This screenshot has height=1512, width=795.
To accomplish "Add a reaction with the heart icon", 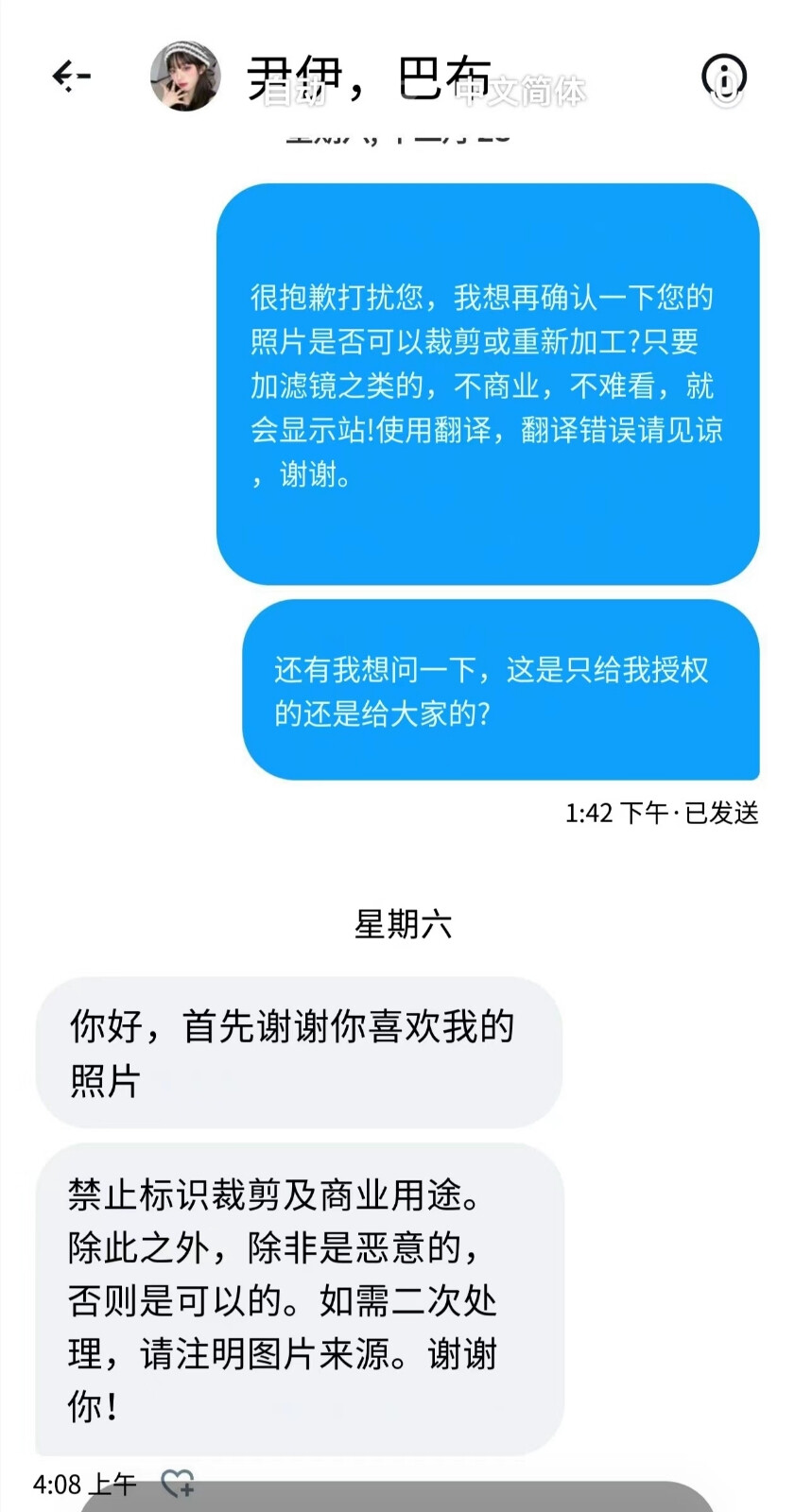I will tap(177, 1484).
